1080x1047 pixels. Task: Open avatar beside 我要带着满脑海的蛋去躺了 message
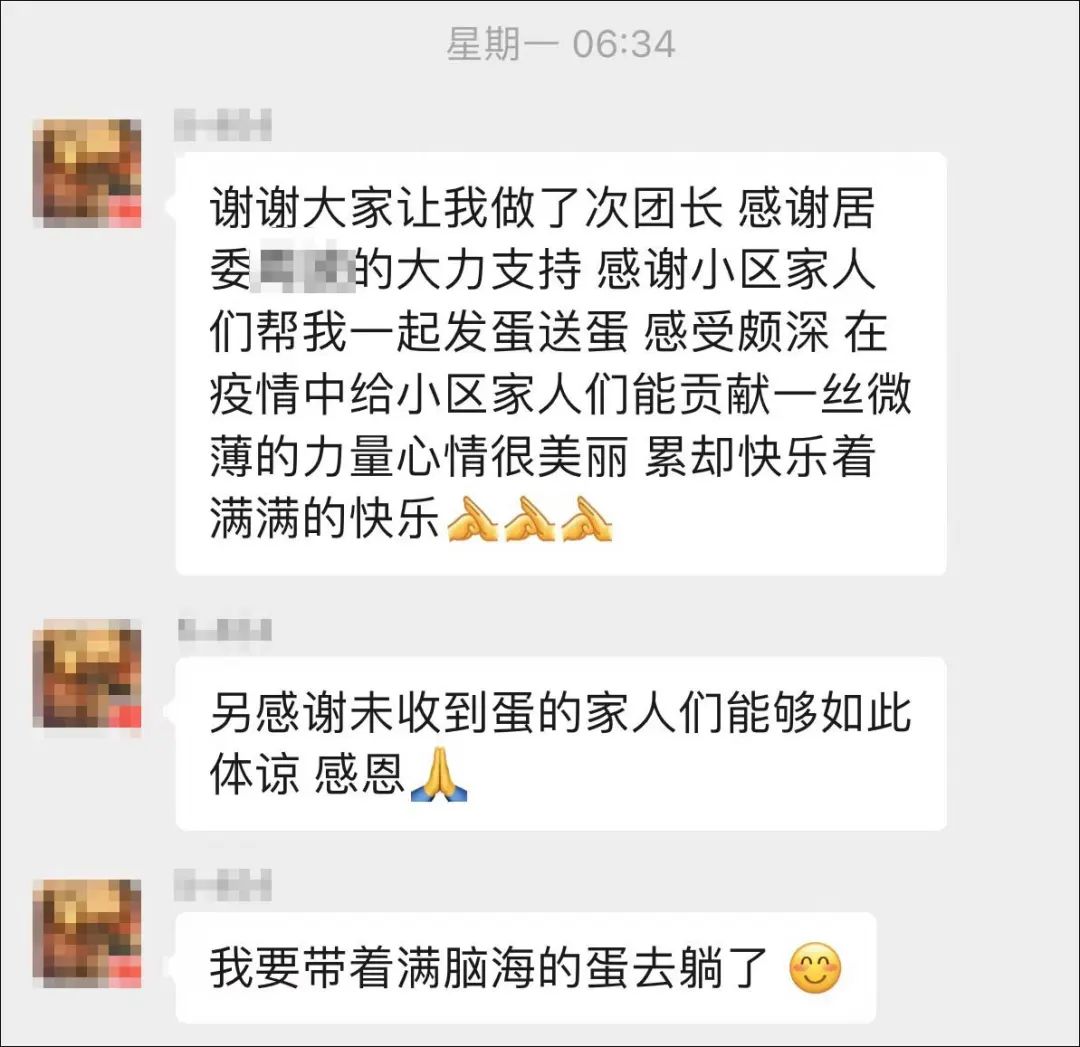[x=87, y=933]
